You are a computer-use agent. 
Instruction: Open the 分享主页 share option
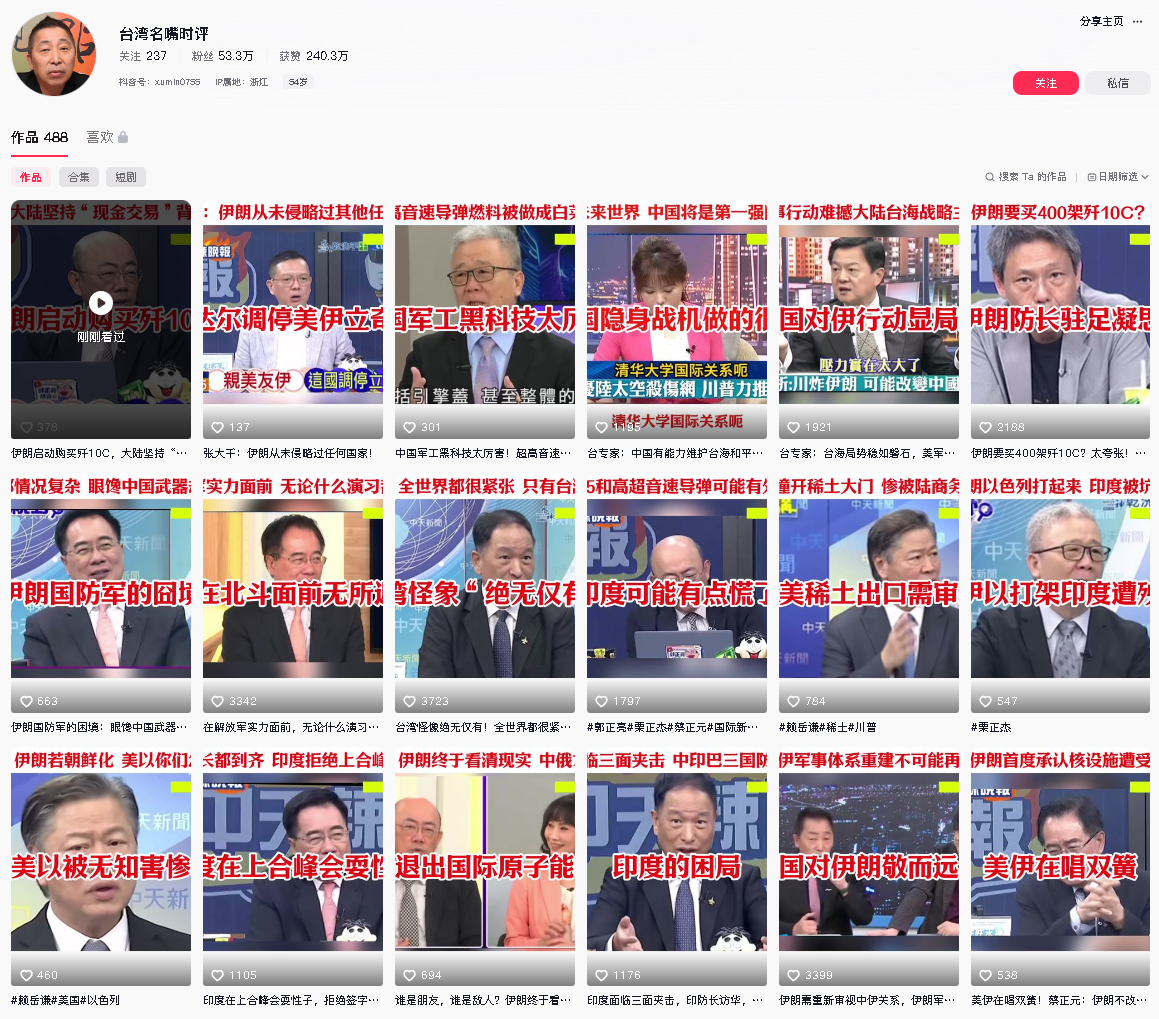1101,21
